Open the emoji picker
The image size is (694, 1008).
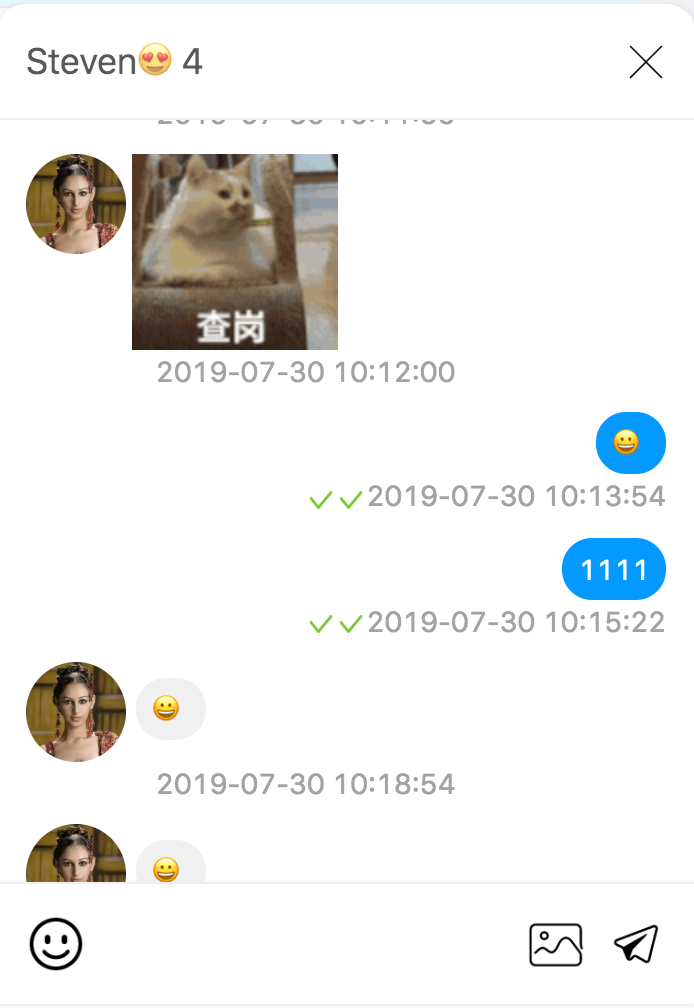(x=56, y=944)
